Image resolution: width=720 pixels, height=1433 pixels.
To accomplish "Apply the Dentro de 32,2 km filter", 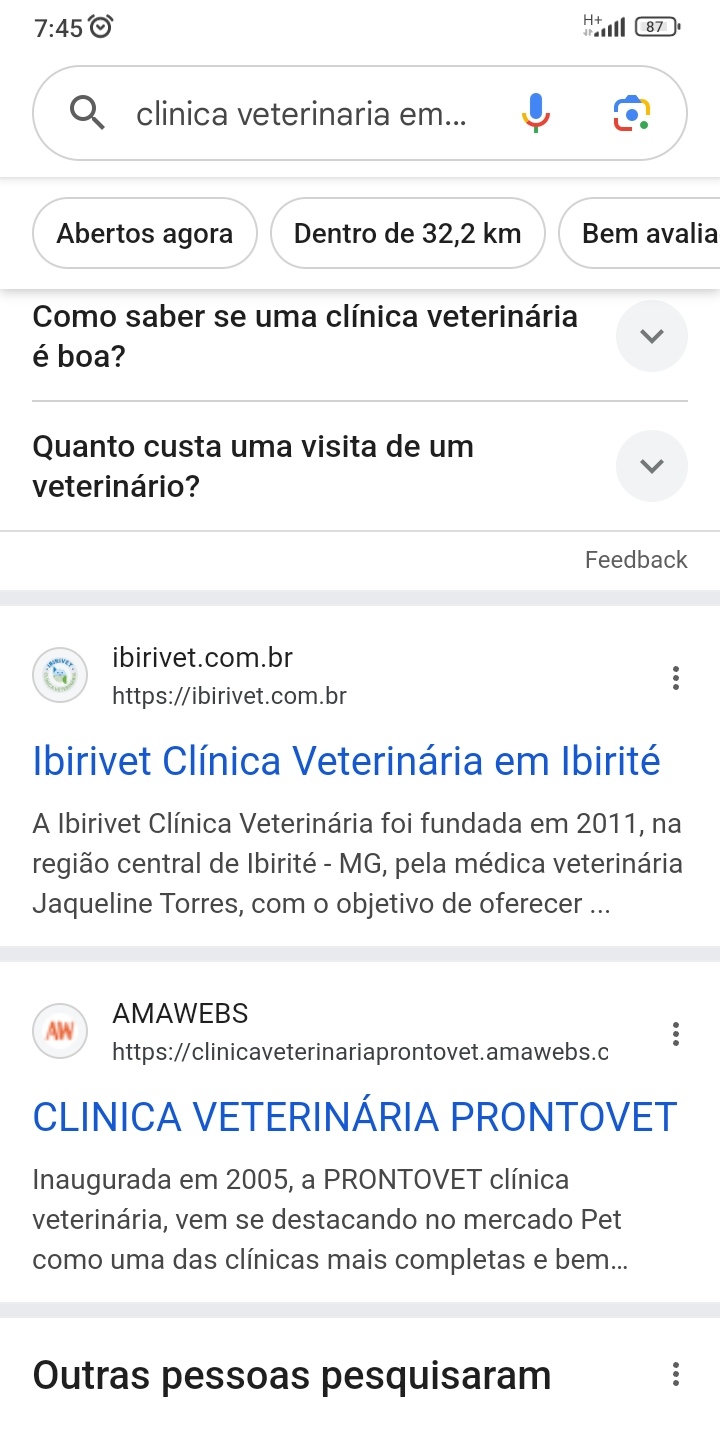I will [408, 234].
